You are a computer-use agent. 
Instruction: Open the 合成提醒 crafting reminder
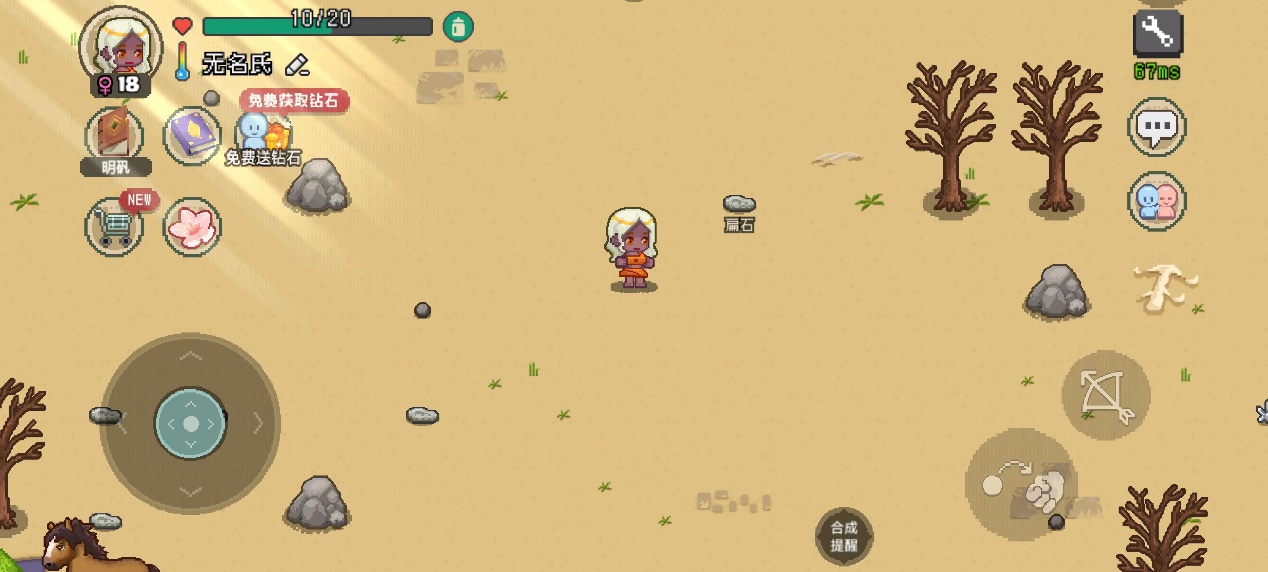coord(843,536)
